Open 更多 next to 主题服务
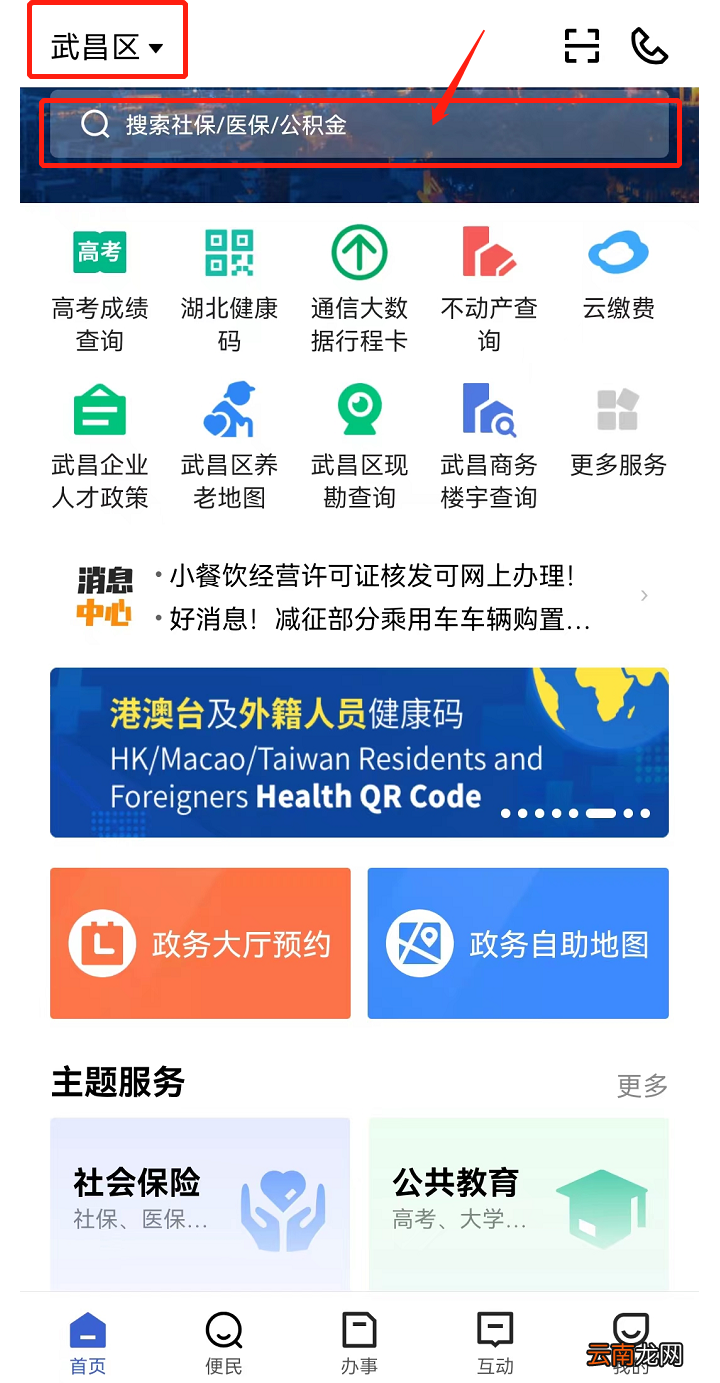This screenshot has height=1383, width=720. pyautogui.click(x=640, y=1086)
